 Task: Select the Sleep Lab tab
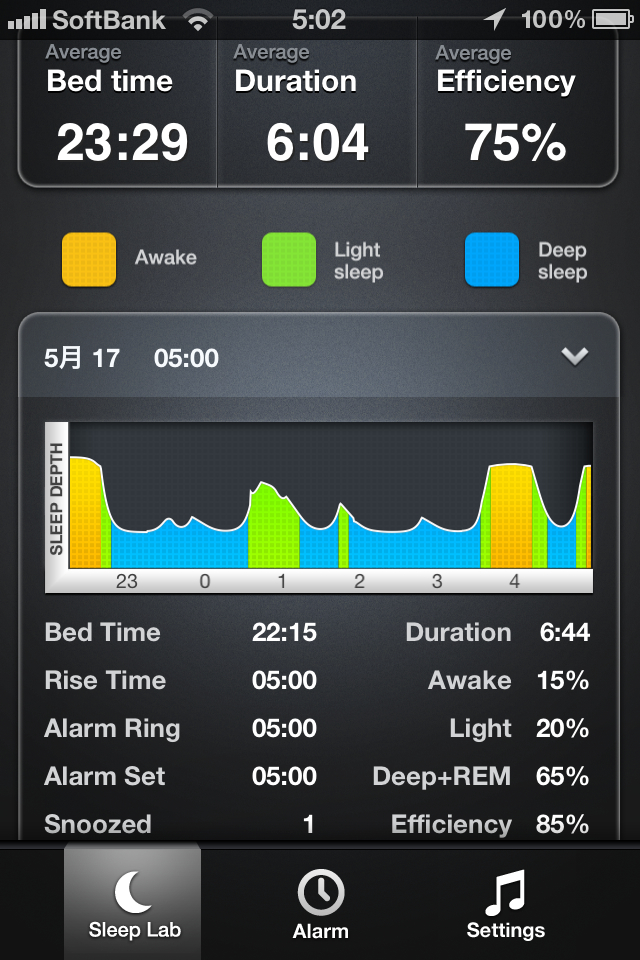click(x=134, y=903)
